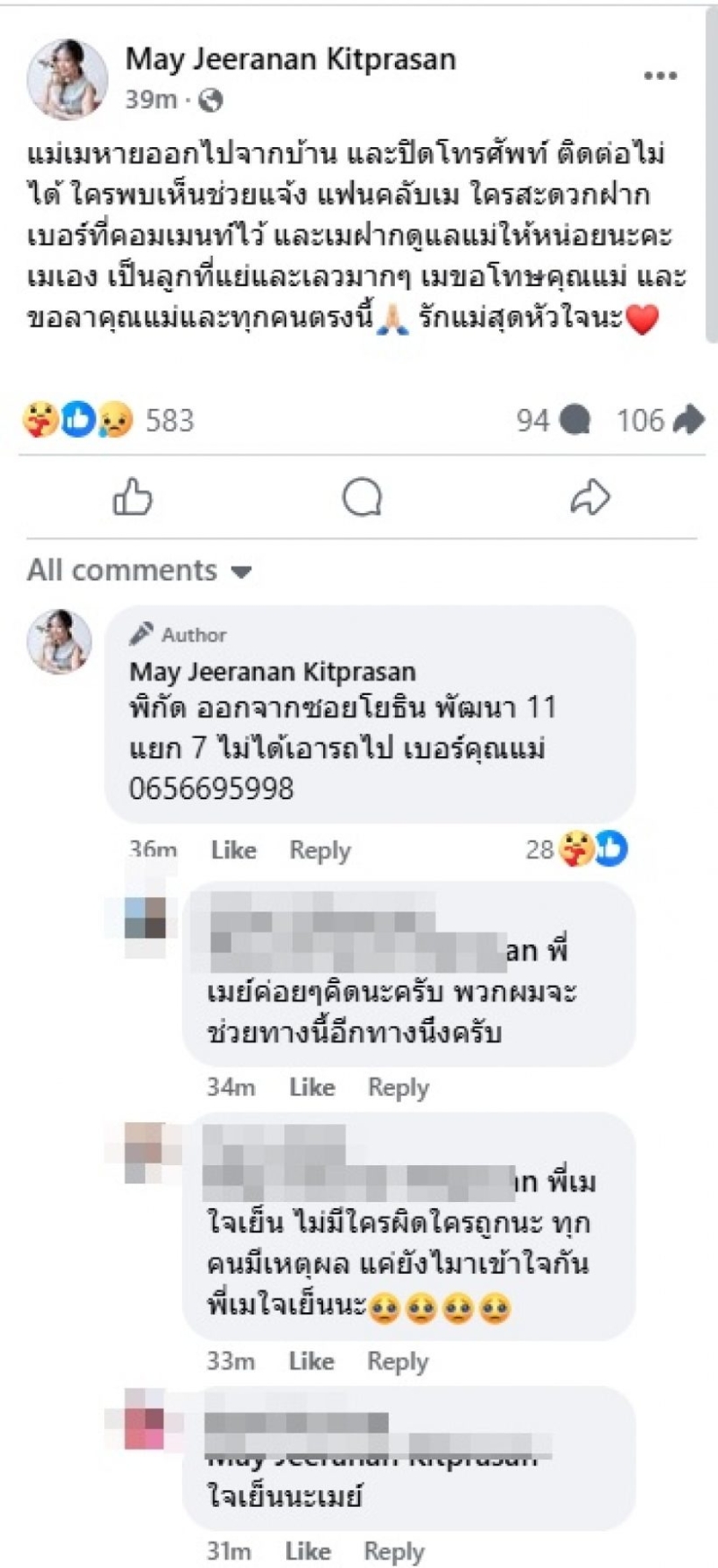Like the comment posted 34m ago
The image size is (718, 1568).
(311, 1087)
